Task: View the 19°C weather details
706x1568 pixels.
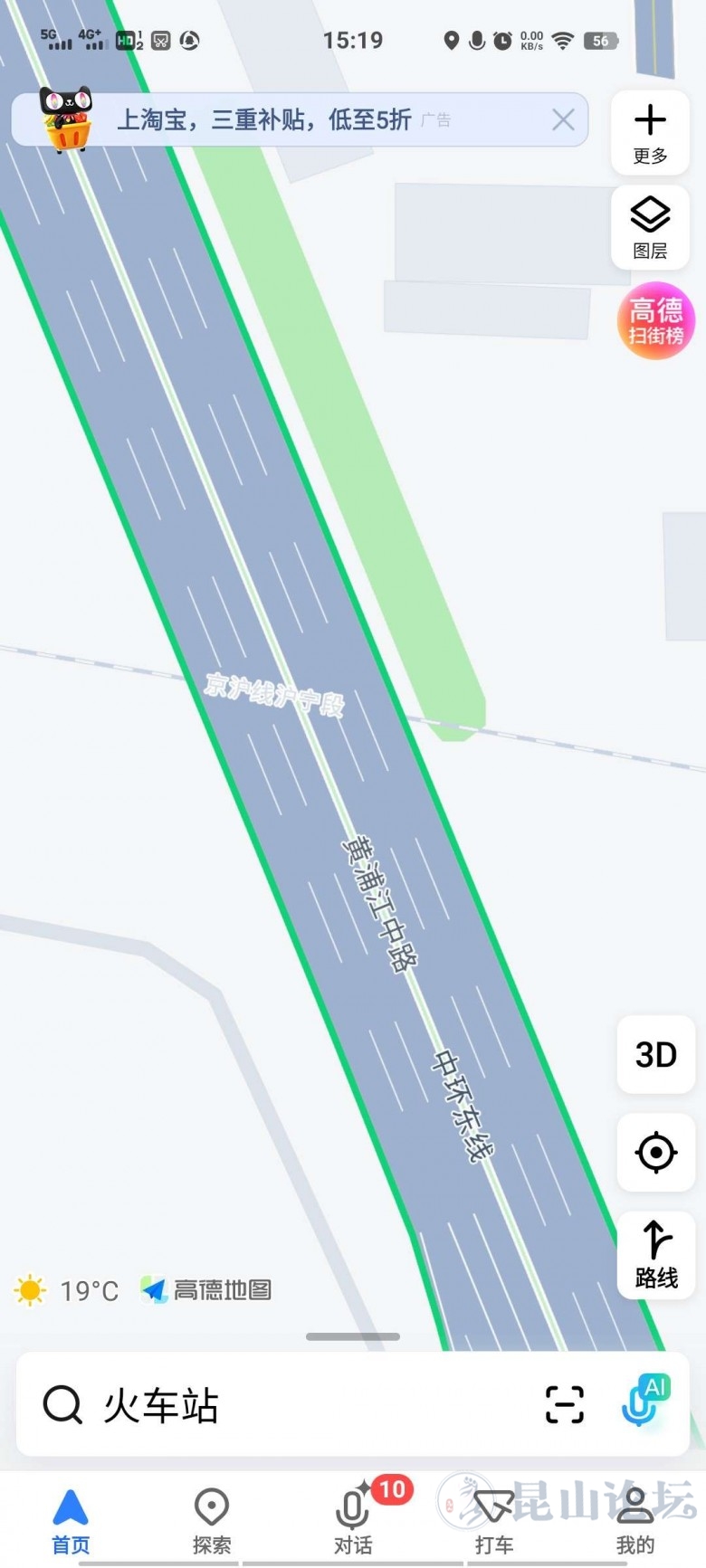Action: click(67, 1289)
